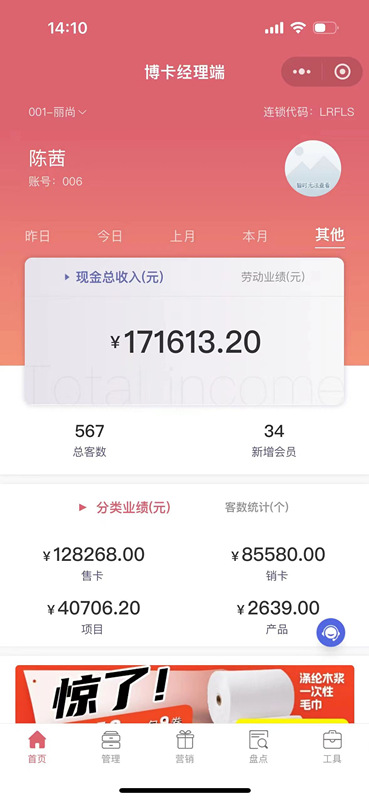
Task: Expand the 001-丽尚 store dropdown
Action: 57,112
